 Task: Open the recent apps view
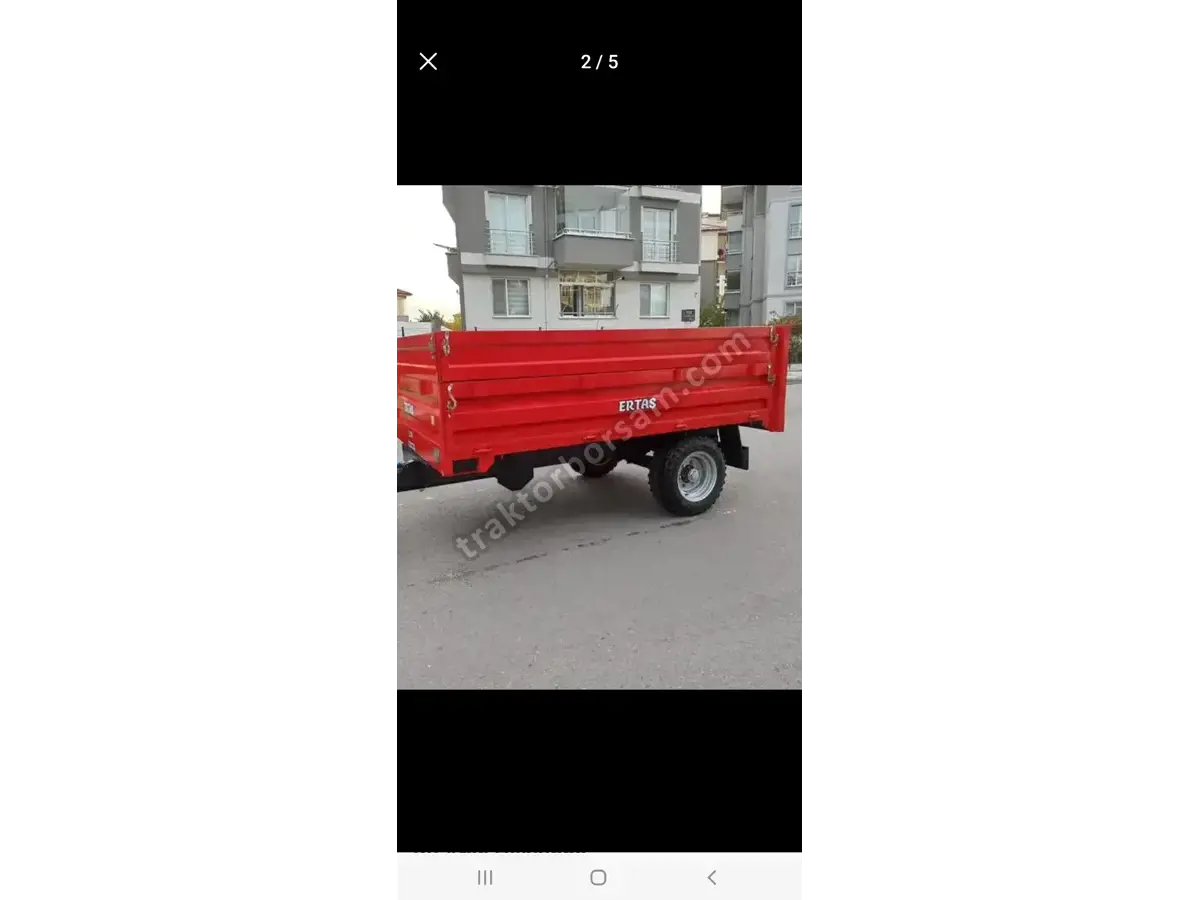485,877
